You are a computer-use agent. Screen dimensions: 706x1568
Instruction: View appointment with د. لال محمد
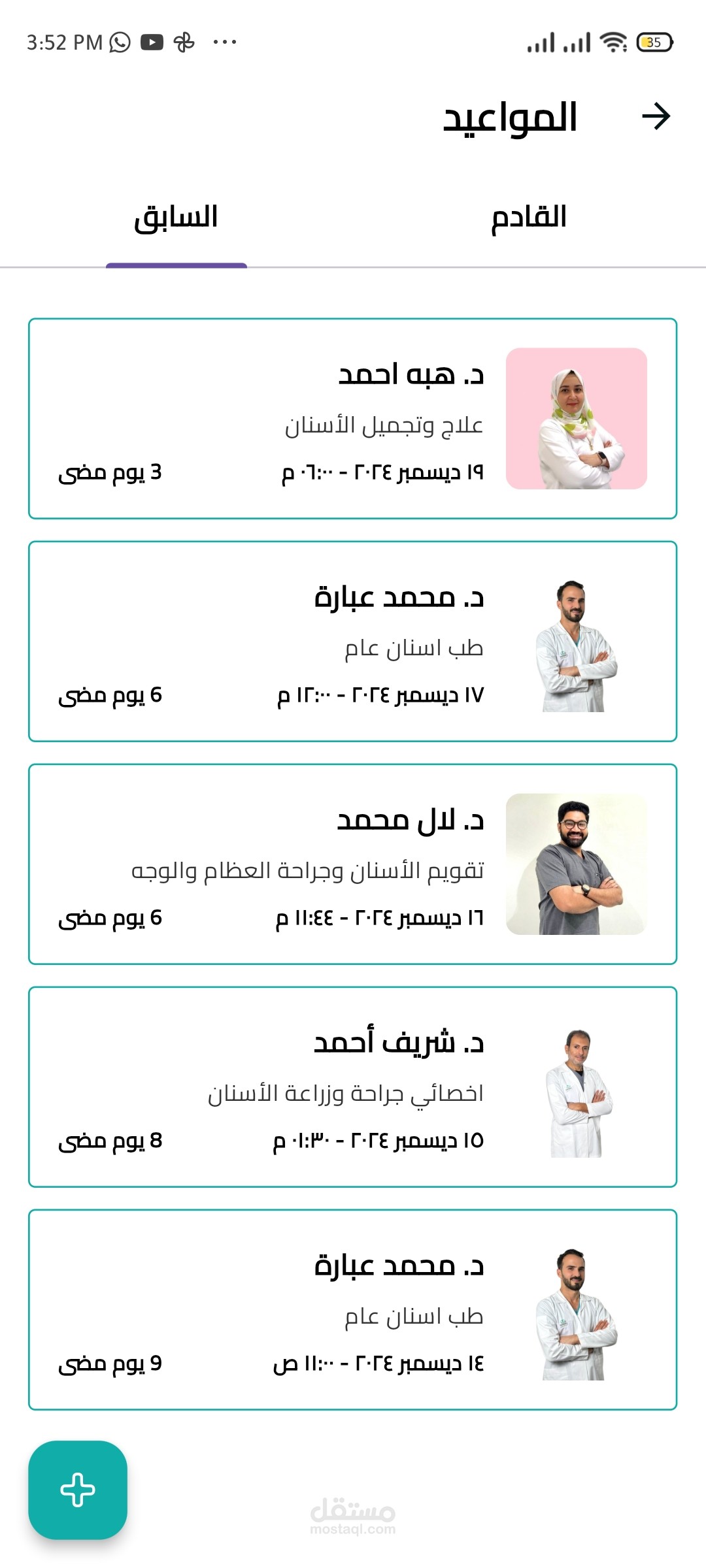[x=352, y=864]
